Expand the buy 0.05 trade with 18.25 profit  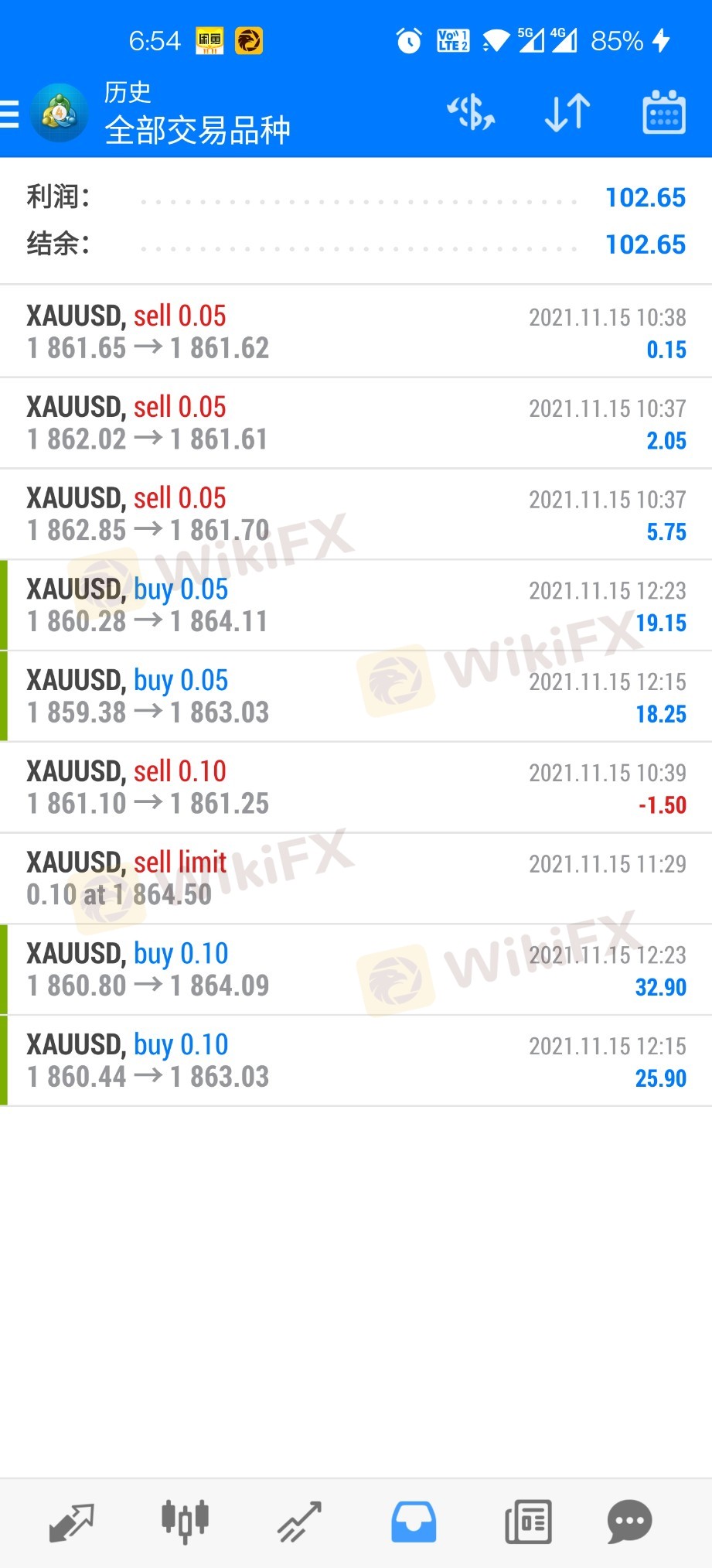[x=356, y=696]
